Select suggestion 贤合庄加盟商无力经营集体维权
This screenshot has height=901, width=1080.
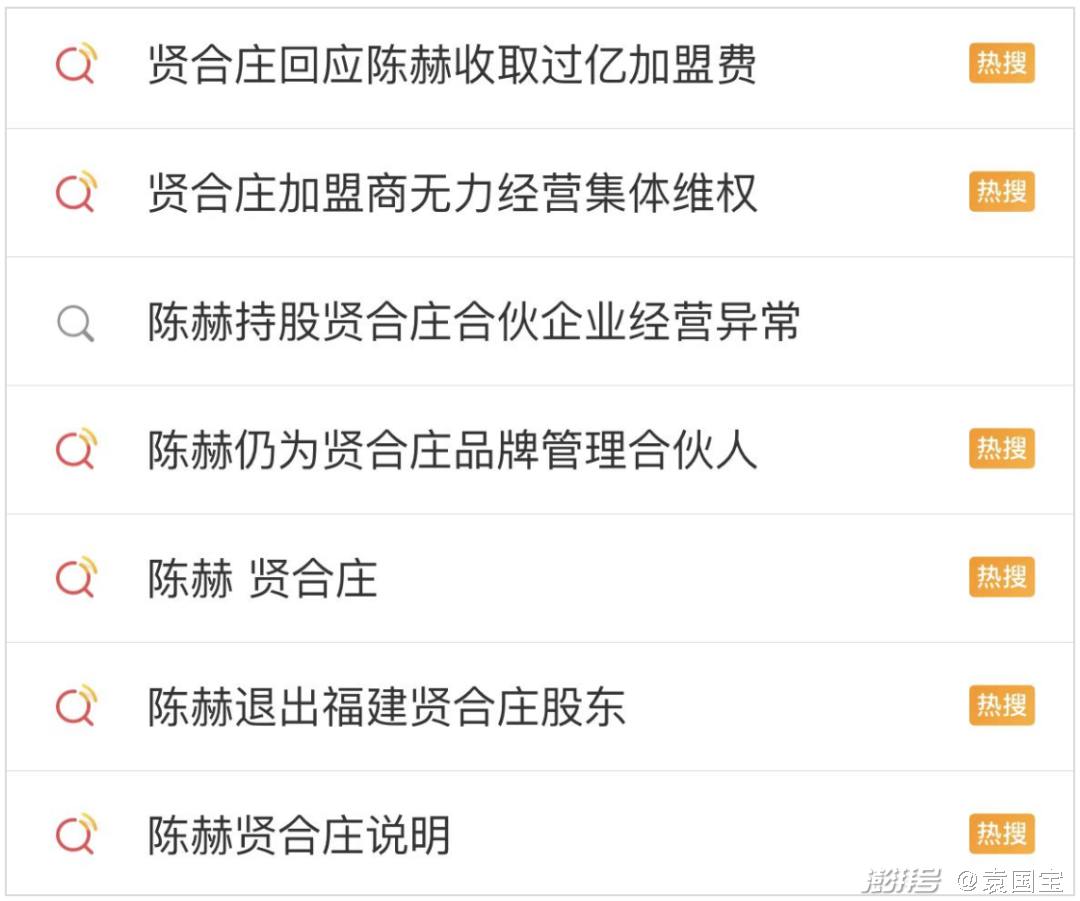click(x=539, y=193)
